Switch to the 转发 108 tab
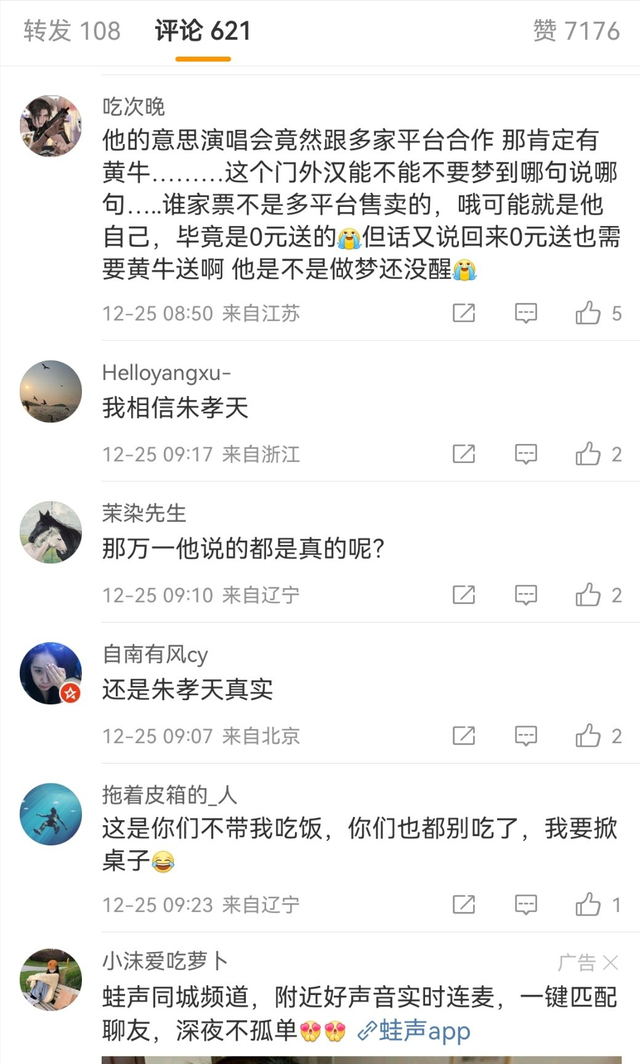The width and height of the screenshot is (640, 1064). pos(72,31)
